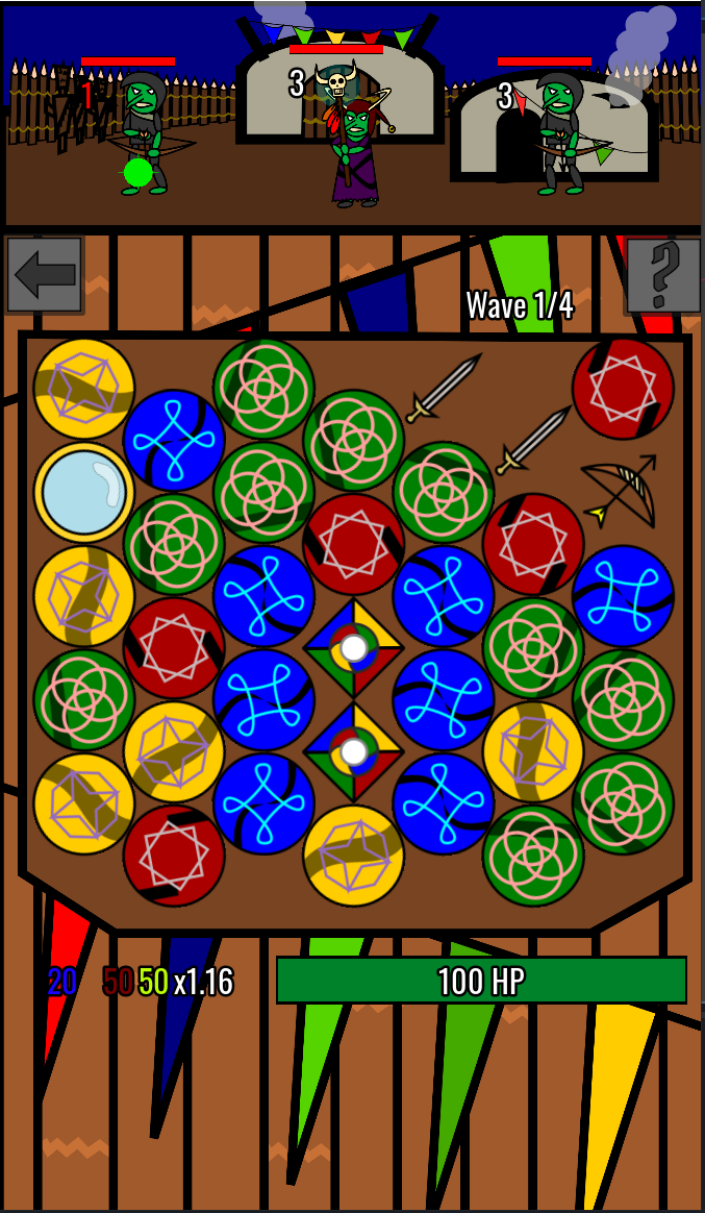Select the upper multicolor diamond wild tile
The height and width of the screenshot is (1213, 705).
[353, 648]
